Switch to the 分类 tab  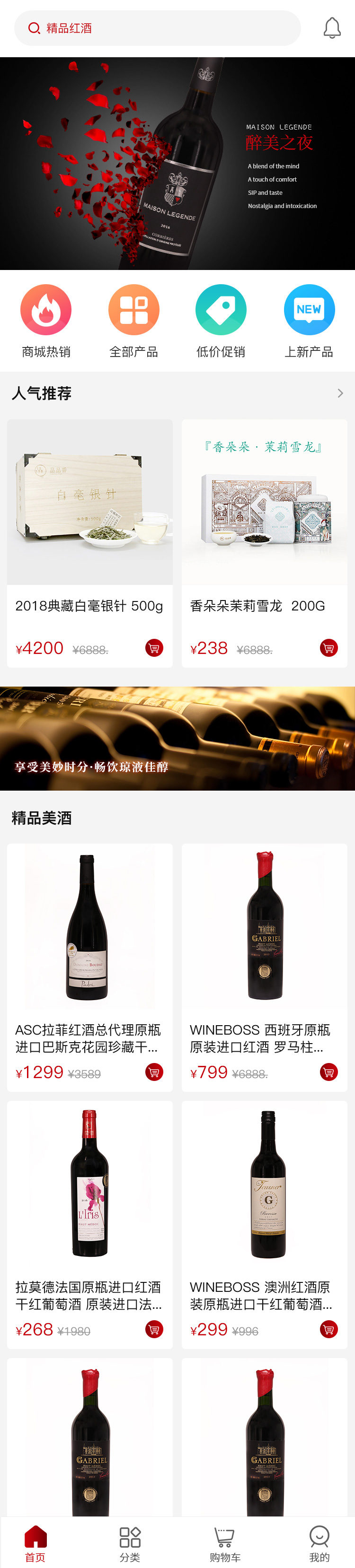[130, 1544]
